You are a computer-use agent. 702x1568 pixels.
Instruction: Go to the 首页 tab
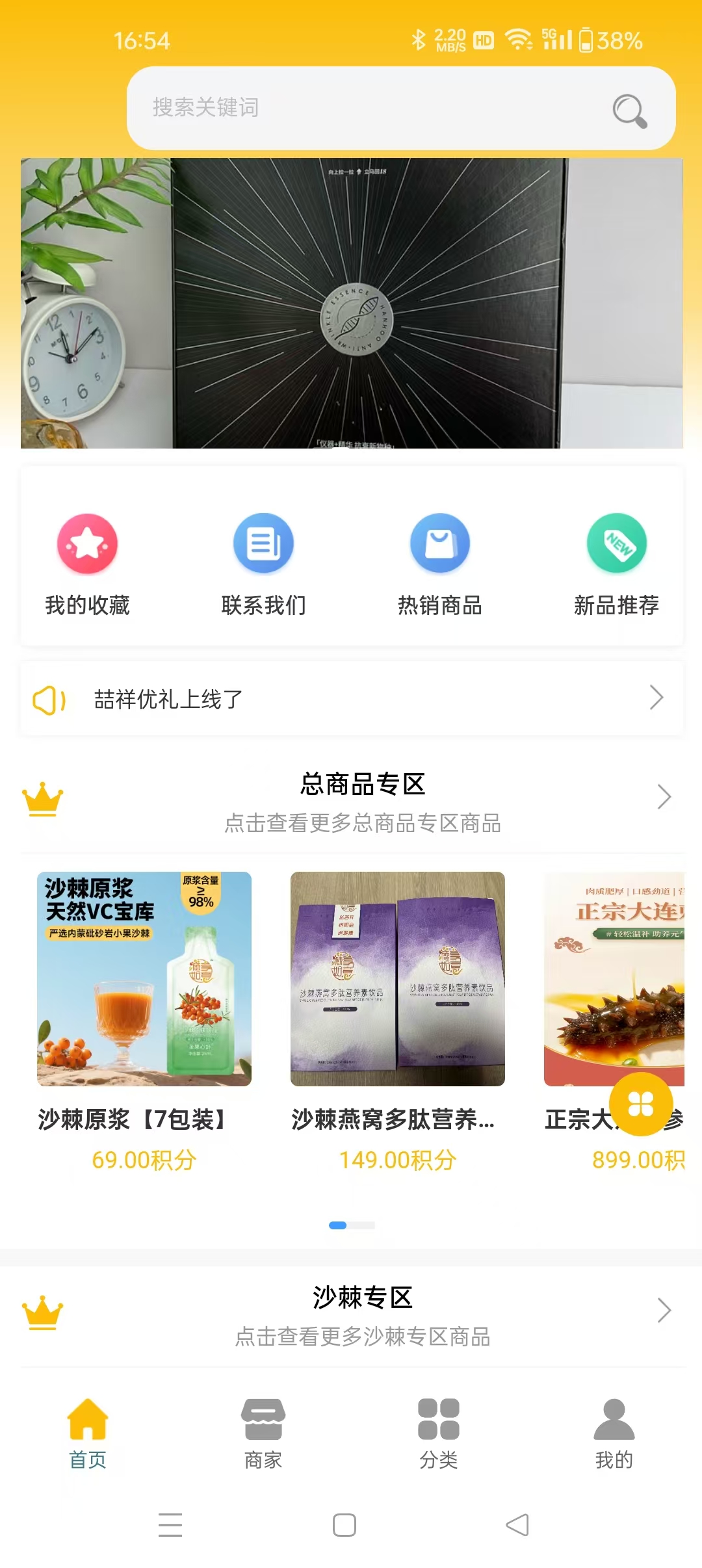pos(88,1434)
